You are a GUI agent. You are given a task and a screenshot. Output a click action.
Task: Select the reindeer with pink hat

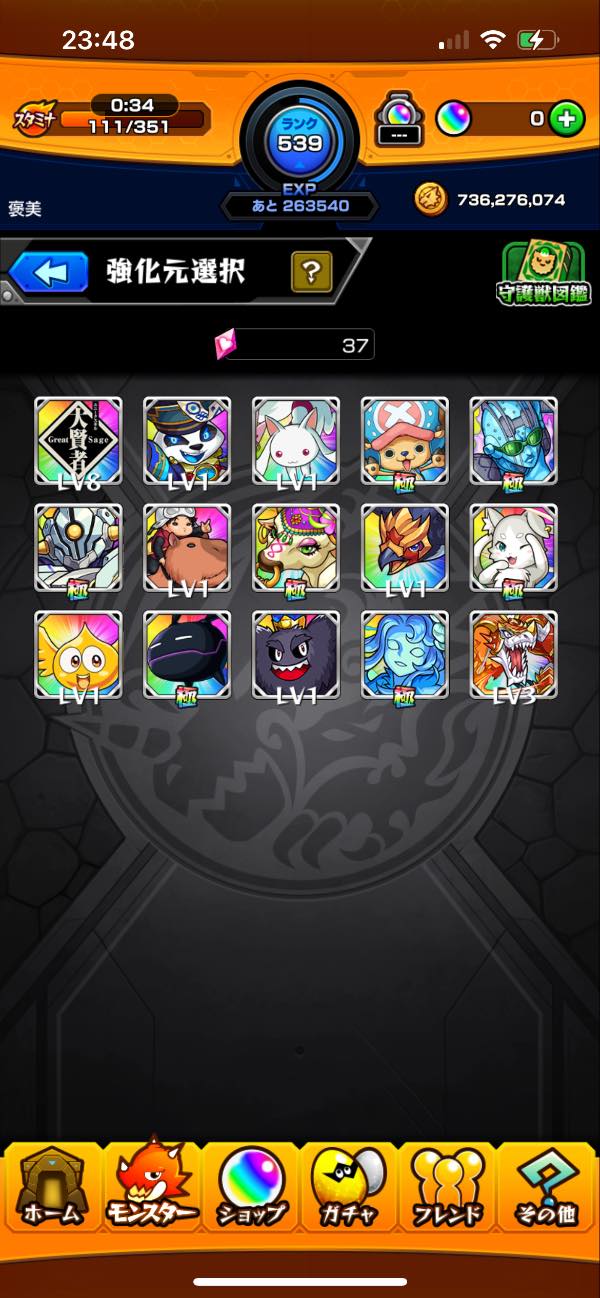pyautogui.click(x=405, y=441)
